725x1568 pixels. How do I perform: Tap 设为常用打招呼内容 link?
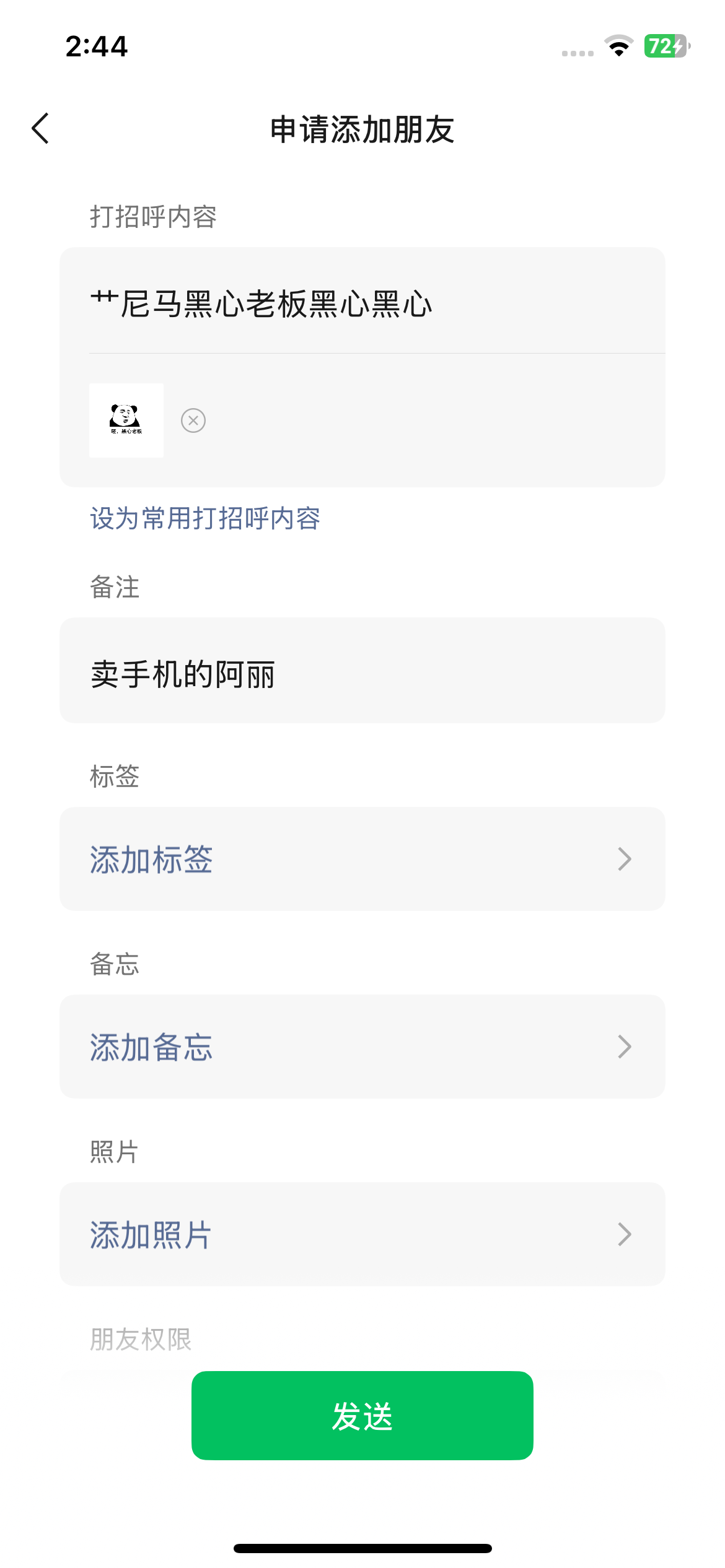(205, 518)
